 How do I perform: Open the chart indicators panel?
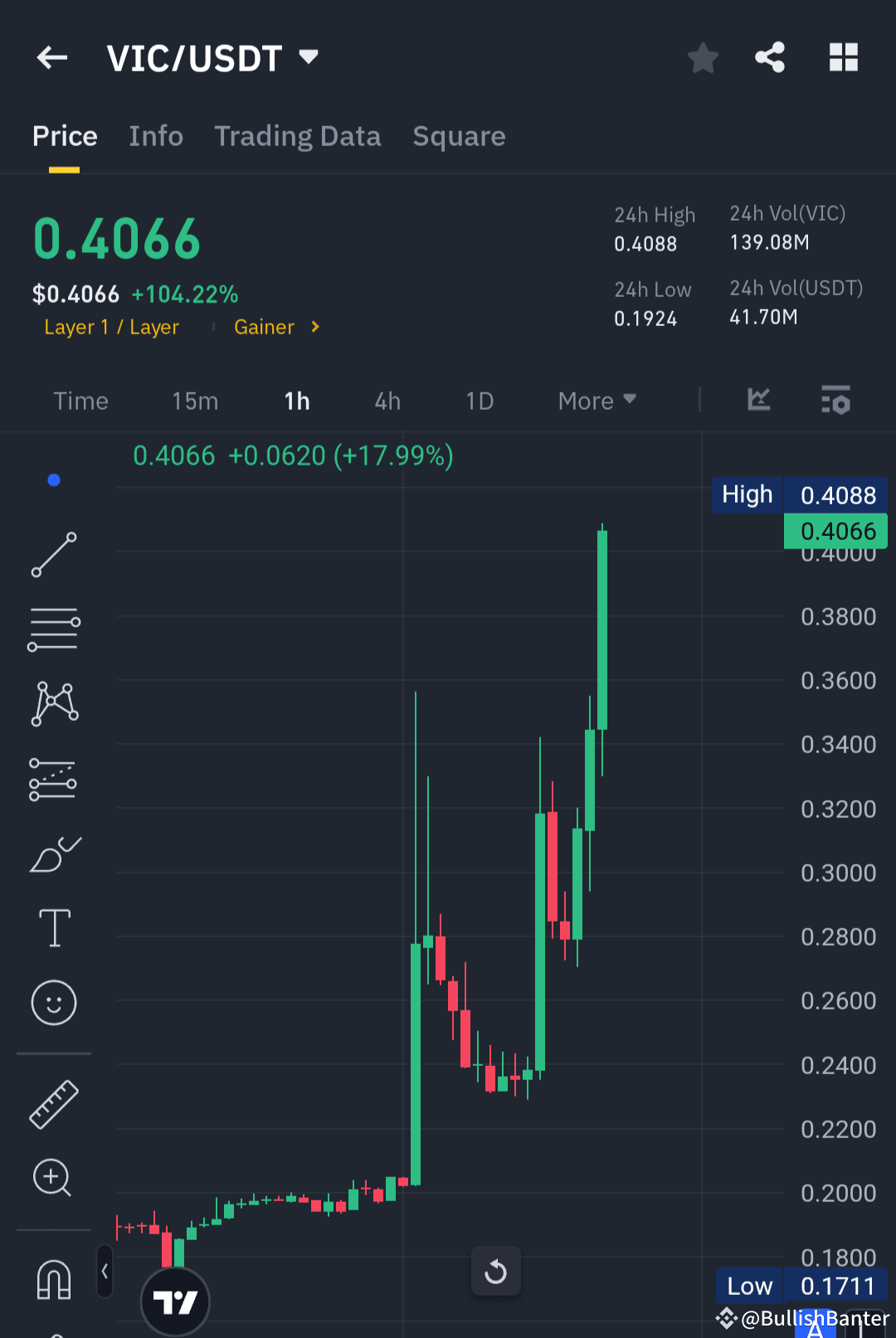click(758, 401)
